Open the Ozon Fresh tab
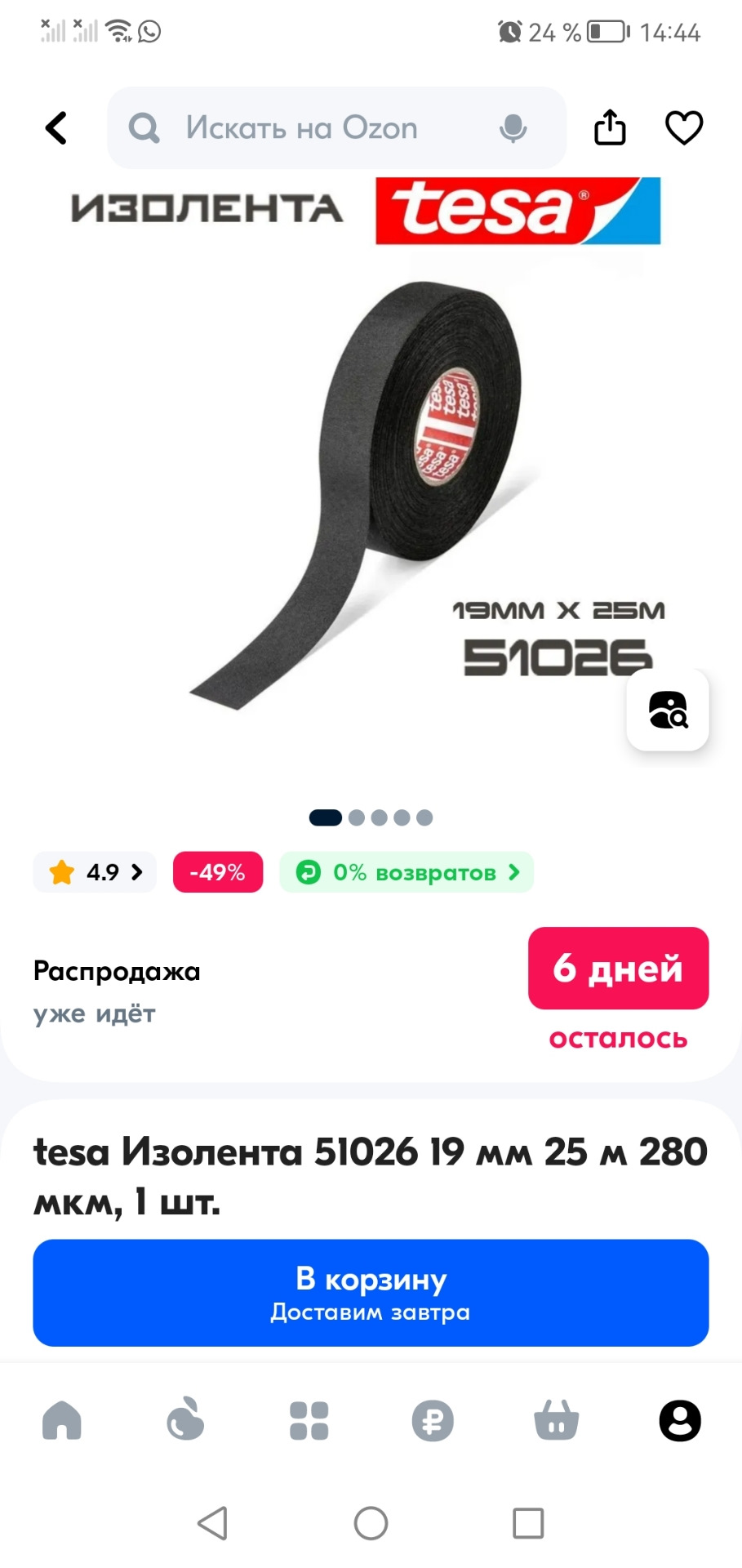The height and width of the screenshot is (1568, 742). tap(185, 1420)
